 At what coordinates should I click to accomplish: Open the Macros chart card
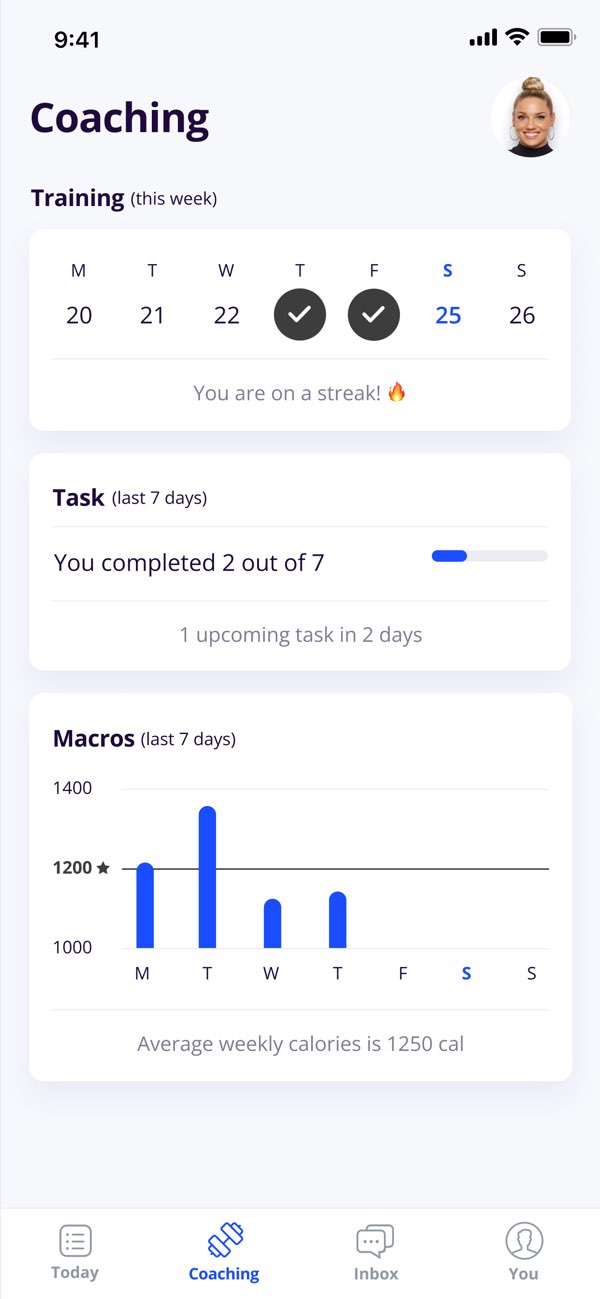pos(300,887)
